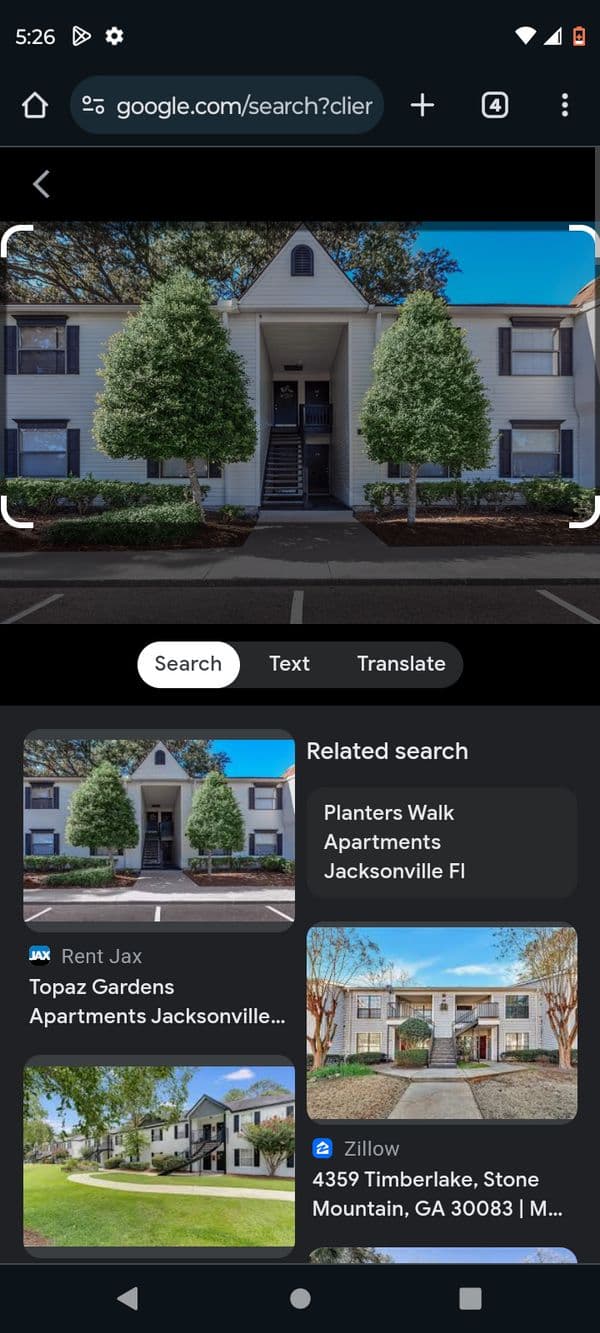
Task: Open the Chrome home page
Action: tap(35, 105)
